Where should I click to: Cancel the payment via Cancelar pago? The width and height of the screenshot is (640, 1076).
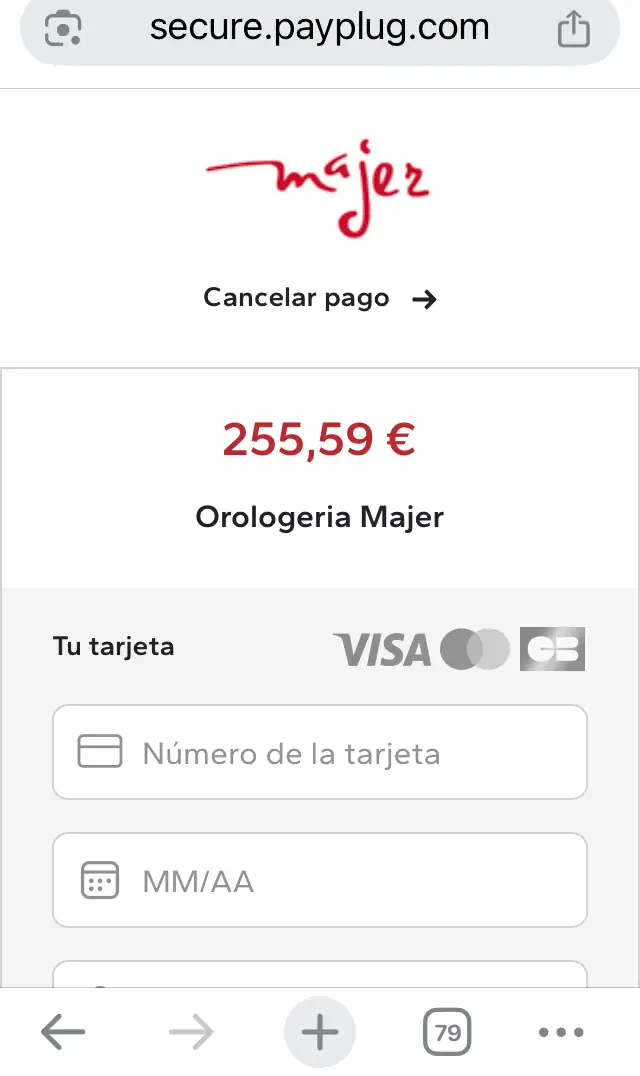(x=320, y=298)
